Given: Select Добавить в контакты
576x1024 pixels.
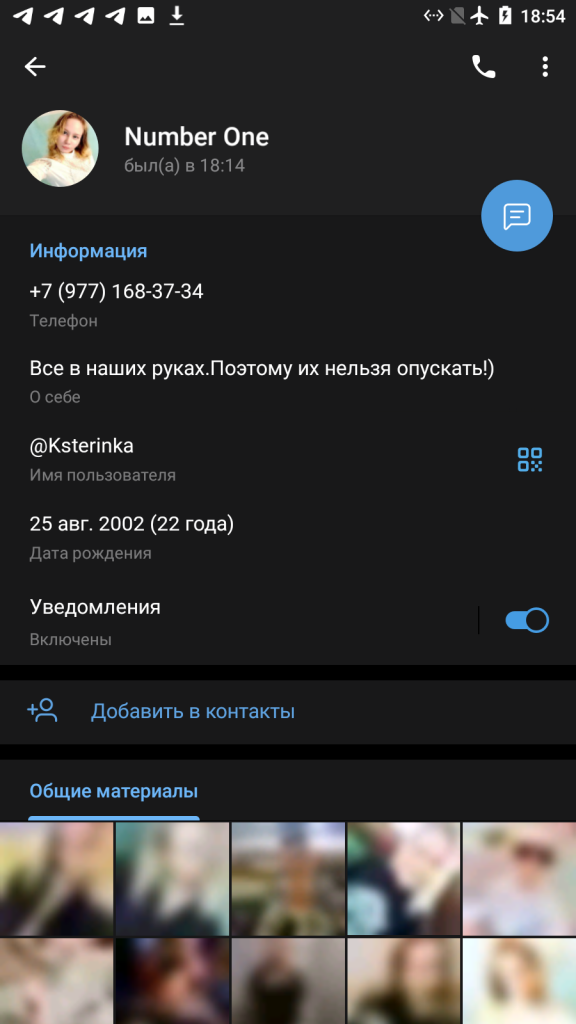Looking at the screenshot, I should 288,712.
